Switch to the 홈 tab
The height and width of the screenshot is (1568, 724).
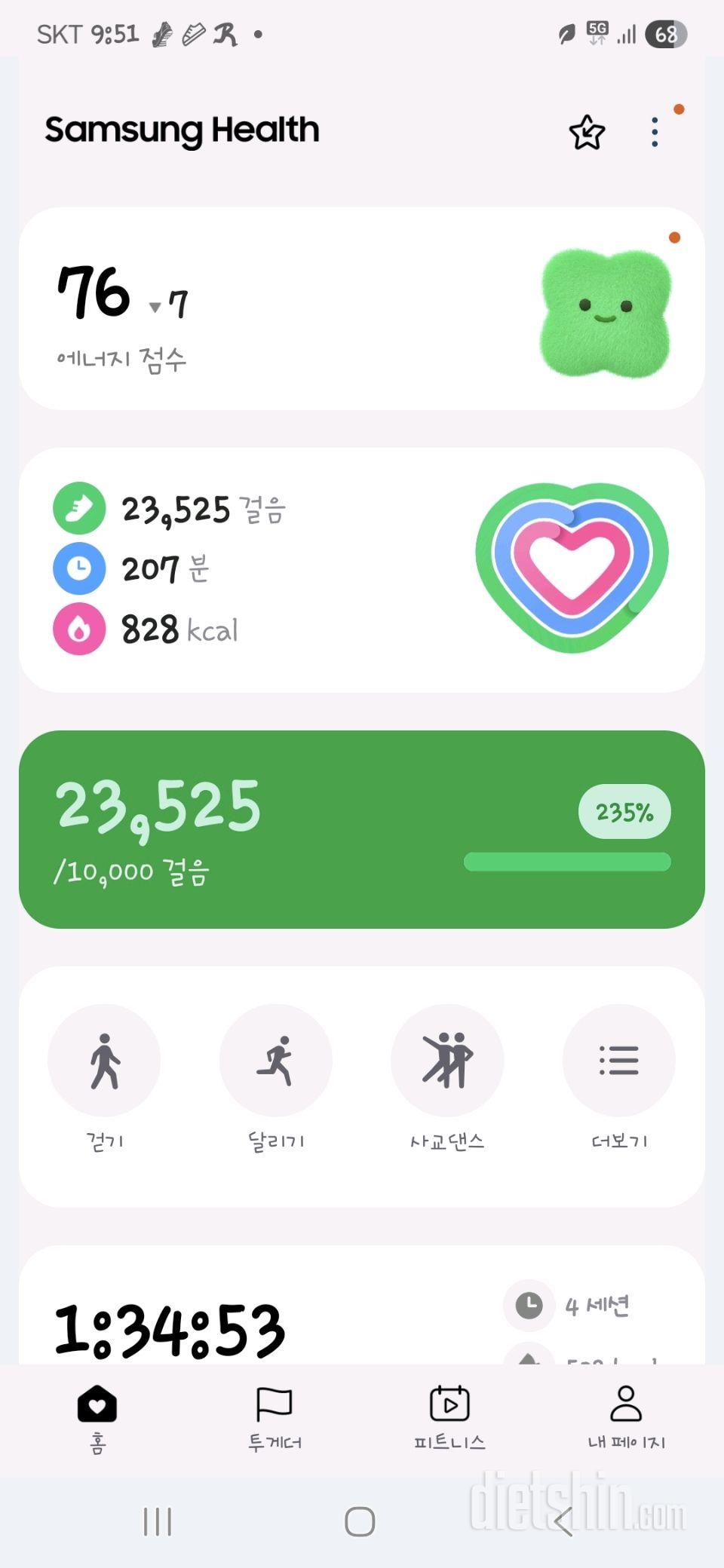pyautogui.click(x=97, y=1419)
